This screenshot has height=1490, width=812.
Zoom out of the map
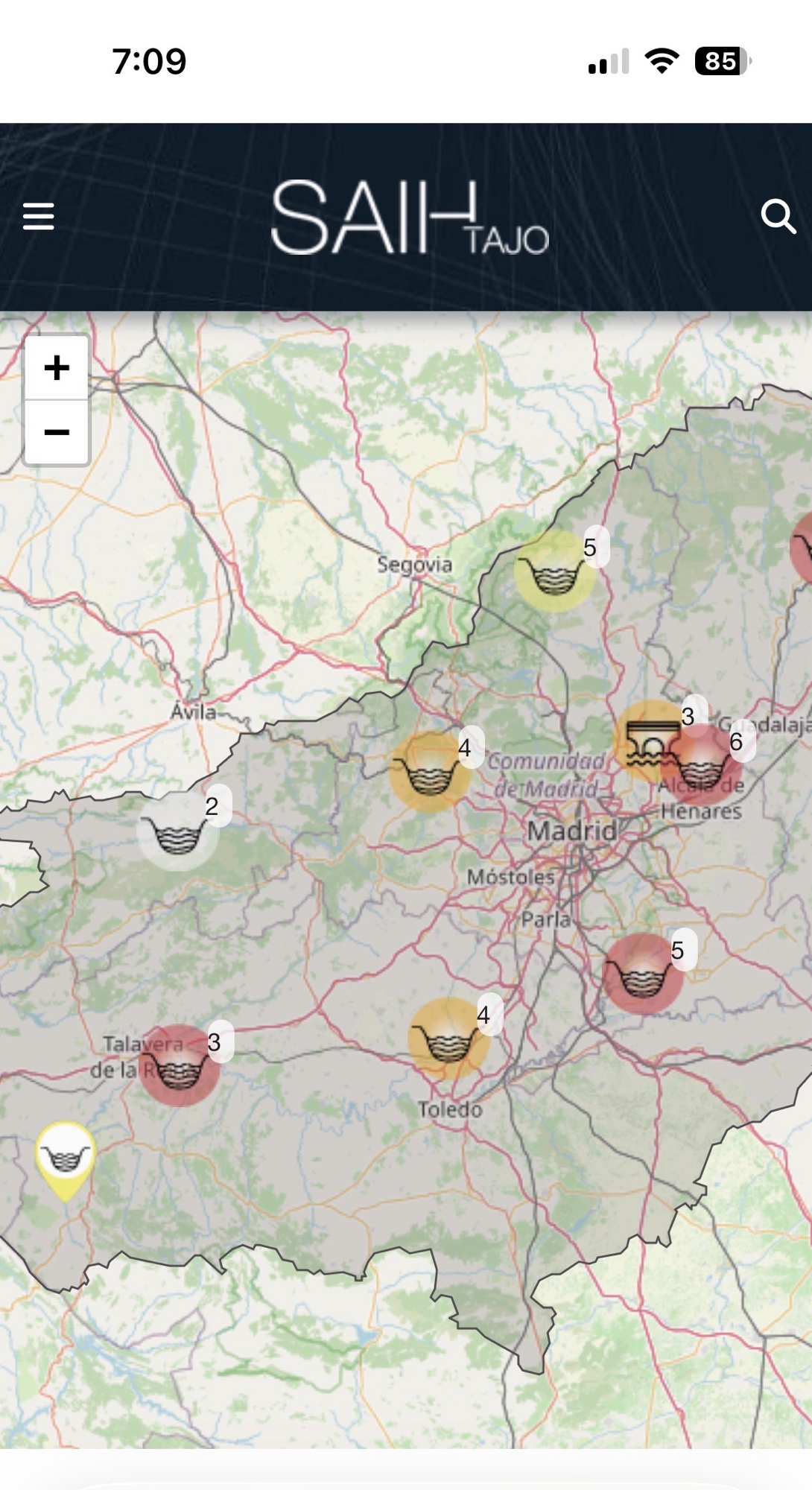[57, 432]
